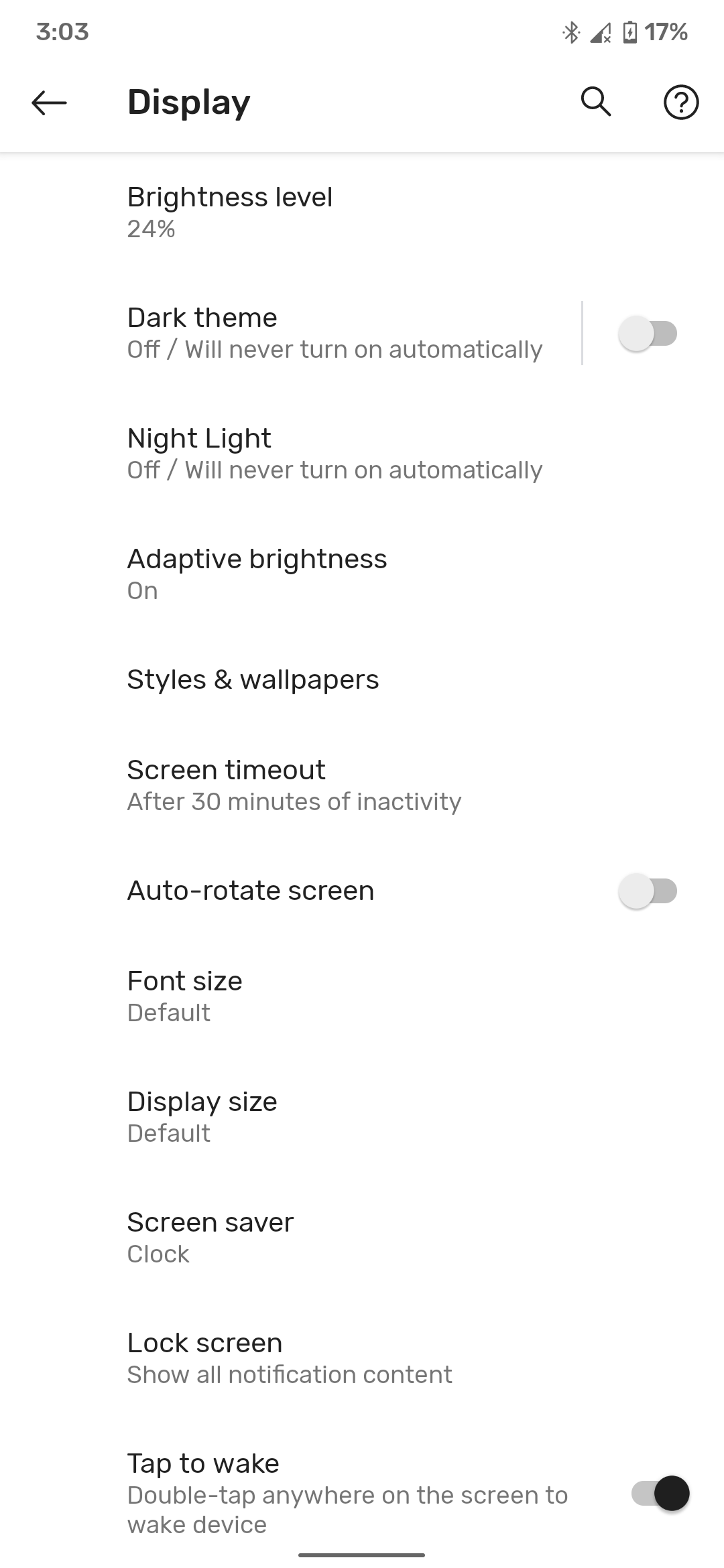Screen dimensions: 724x1568
Task: Turn off Tap to wake
Action: (x=660, y=1493)
